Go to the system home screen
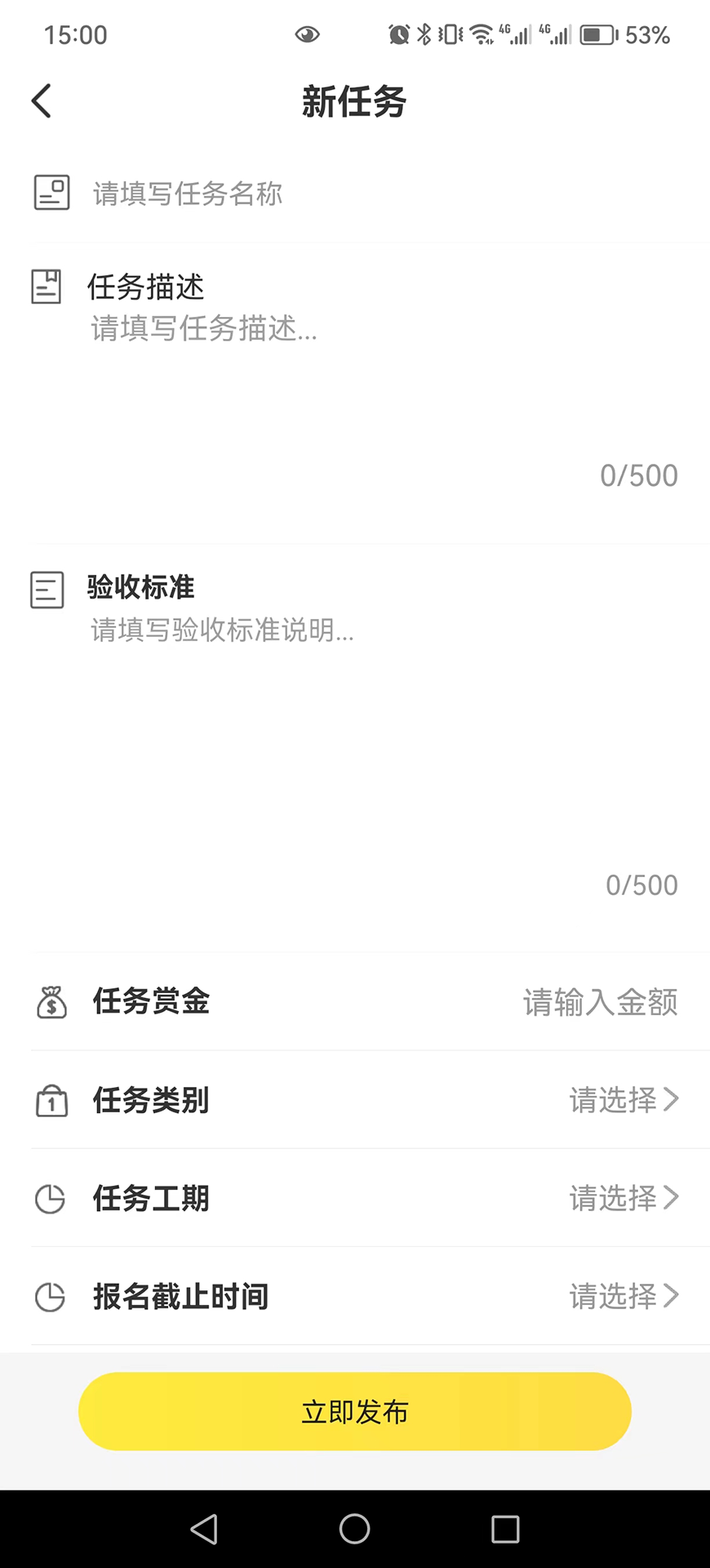The image size is (710, 1568). (x=355, y=1529)
